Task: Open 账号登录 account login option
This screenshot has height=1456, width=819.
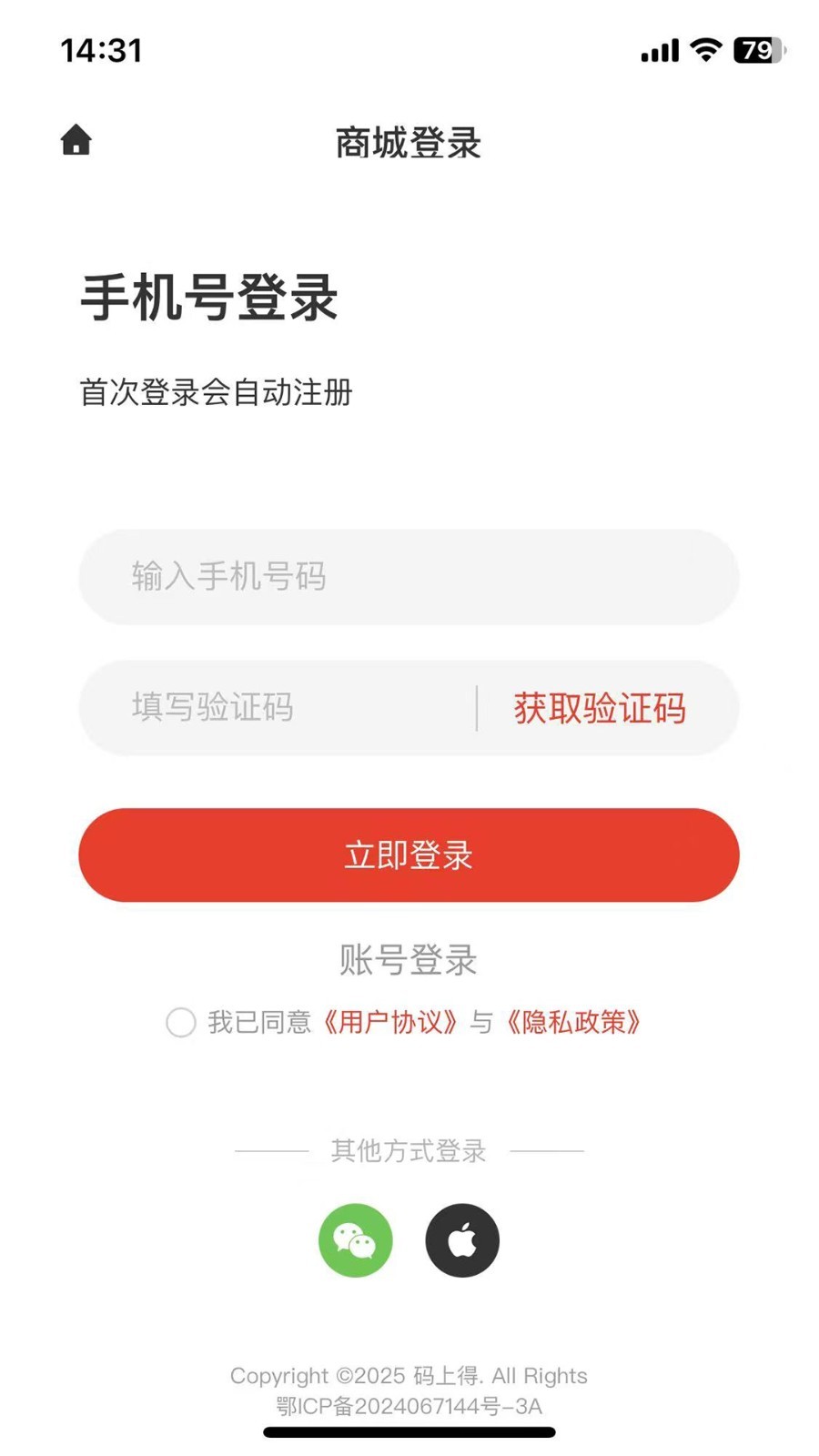Action: pyautogui.click(x=408, y=960)
